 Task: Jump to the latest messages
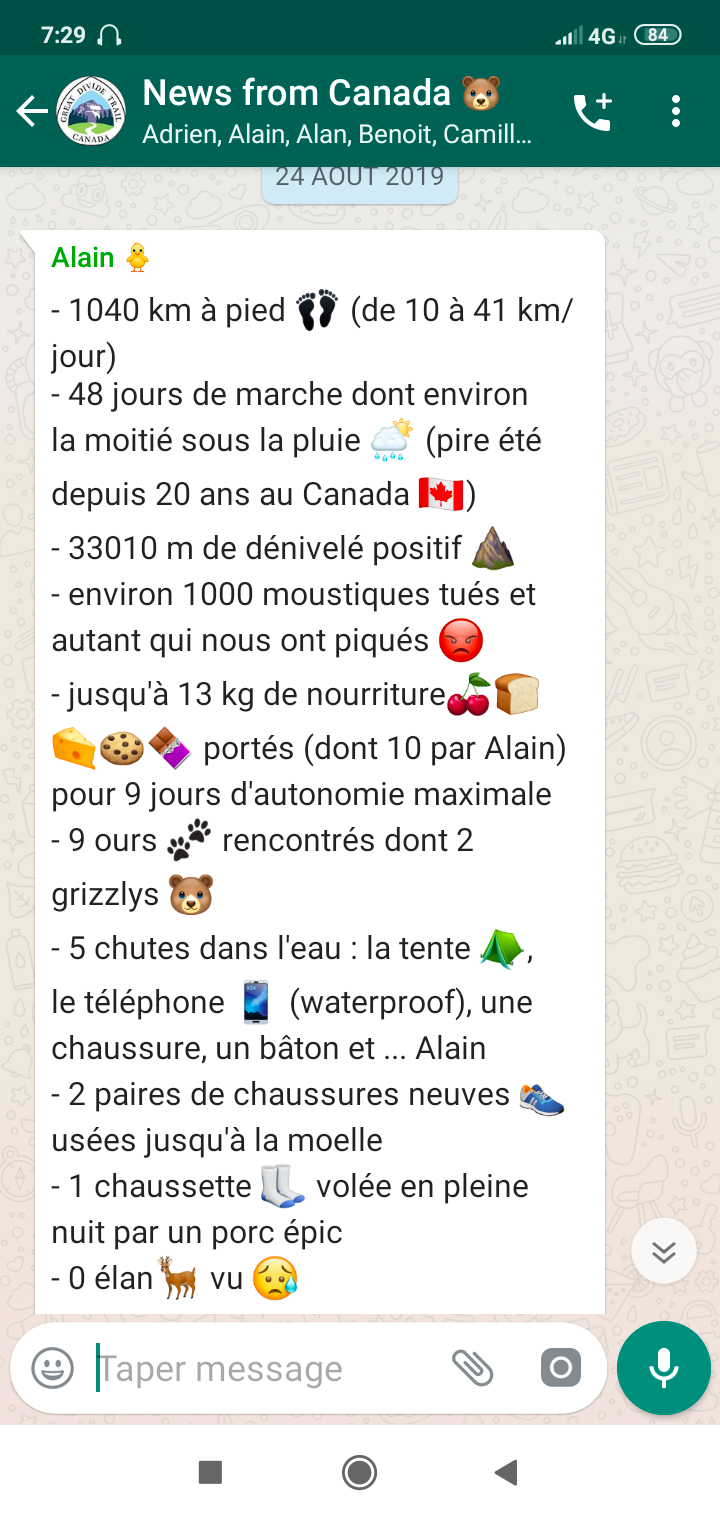tap(664, 1251)
